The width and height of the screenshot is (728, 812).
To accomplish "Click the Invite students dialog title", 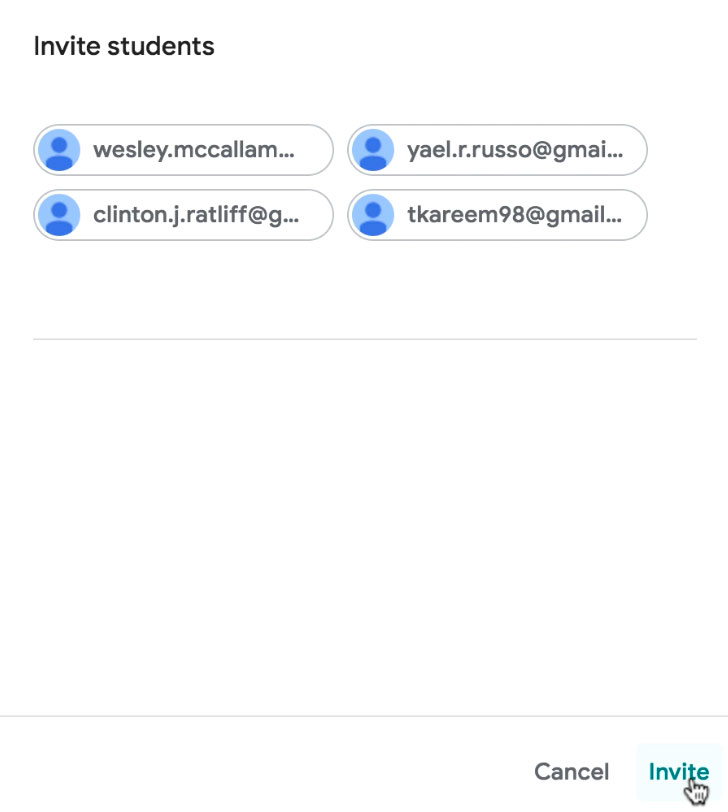I will [124, 46].
